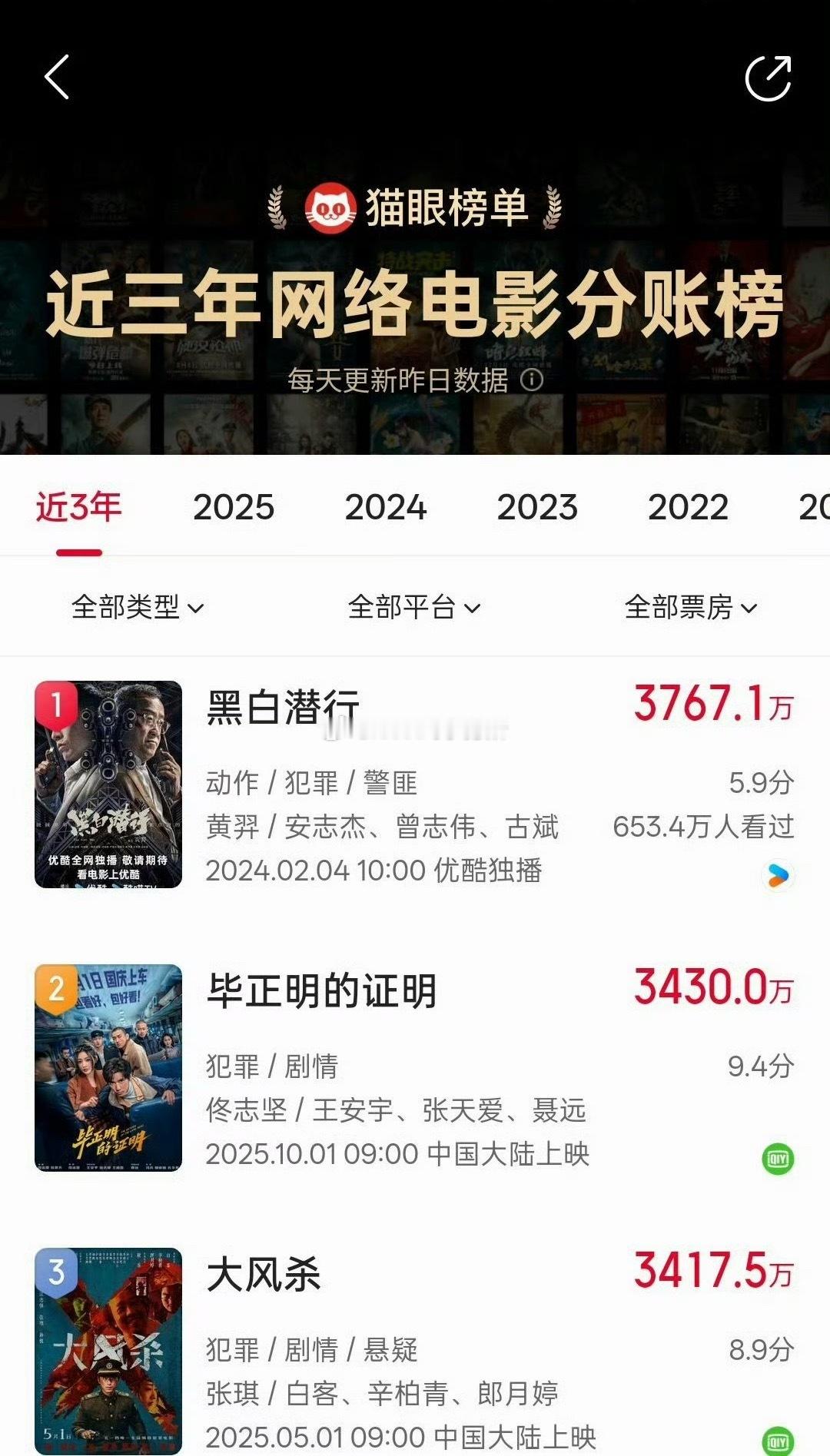Open the 大风杀 movie entry
The image size is (830, 1456).
click(x=264, y=1275)
